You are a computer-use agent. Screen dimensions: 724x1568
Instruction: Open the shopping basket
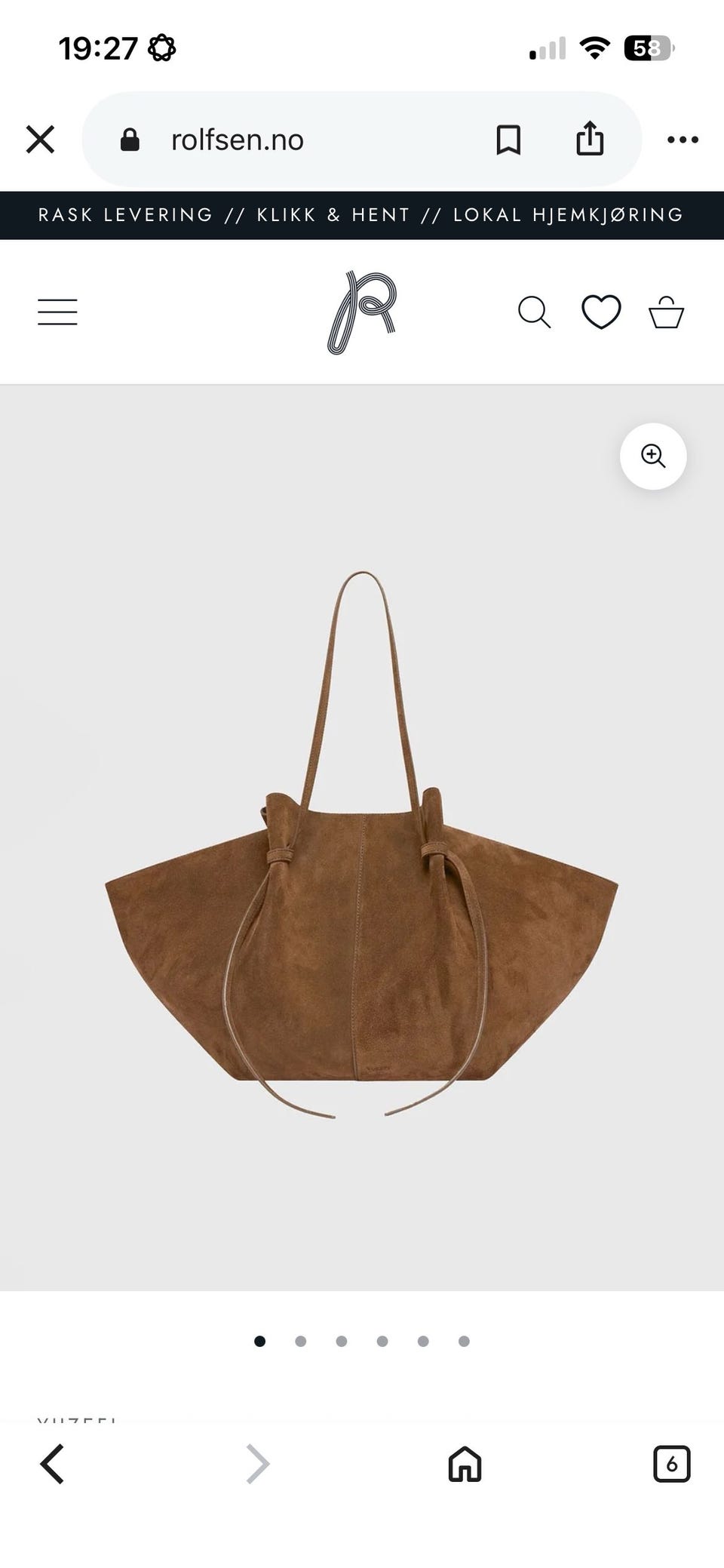click(x=667, y=312)
